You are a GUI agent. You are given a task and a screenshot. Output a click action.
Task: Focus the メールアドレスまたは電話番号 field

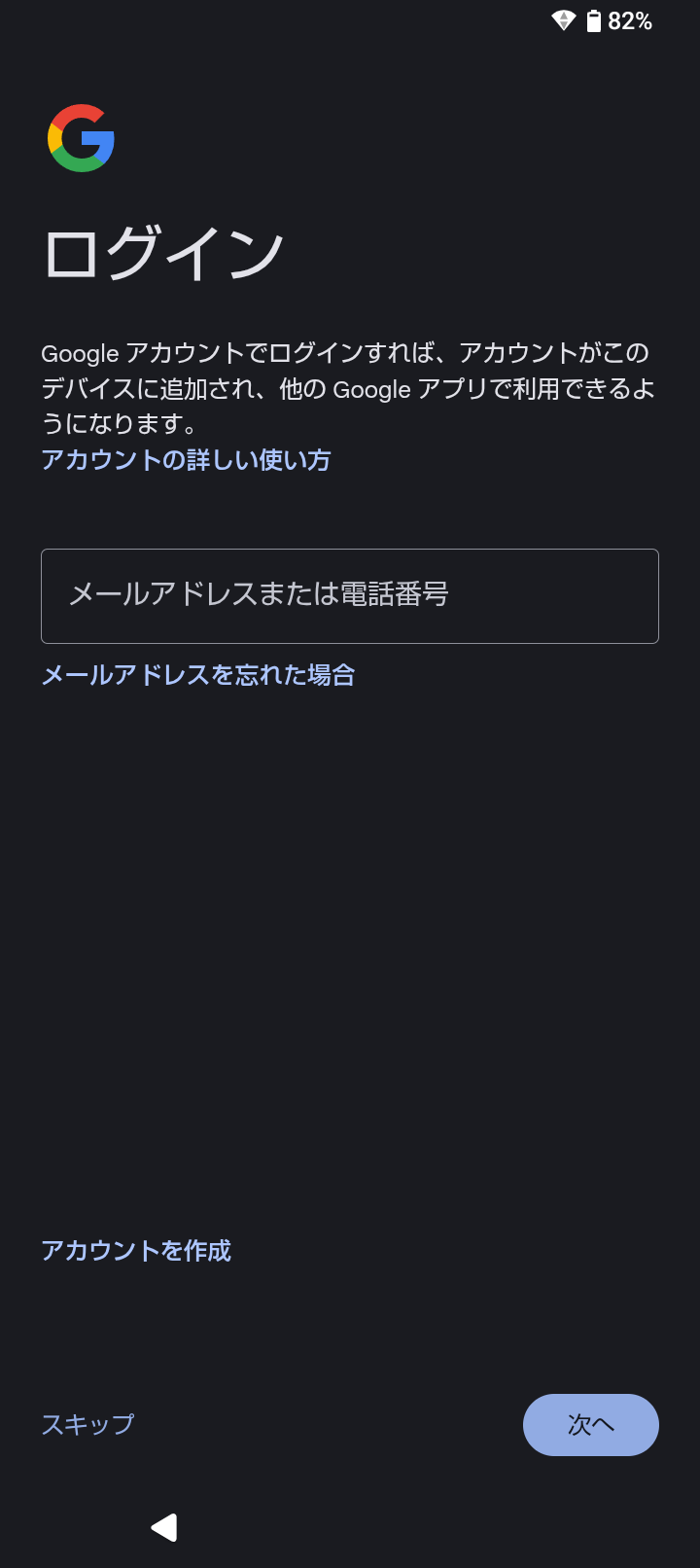[x=350, y=596]
